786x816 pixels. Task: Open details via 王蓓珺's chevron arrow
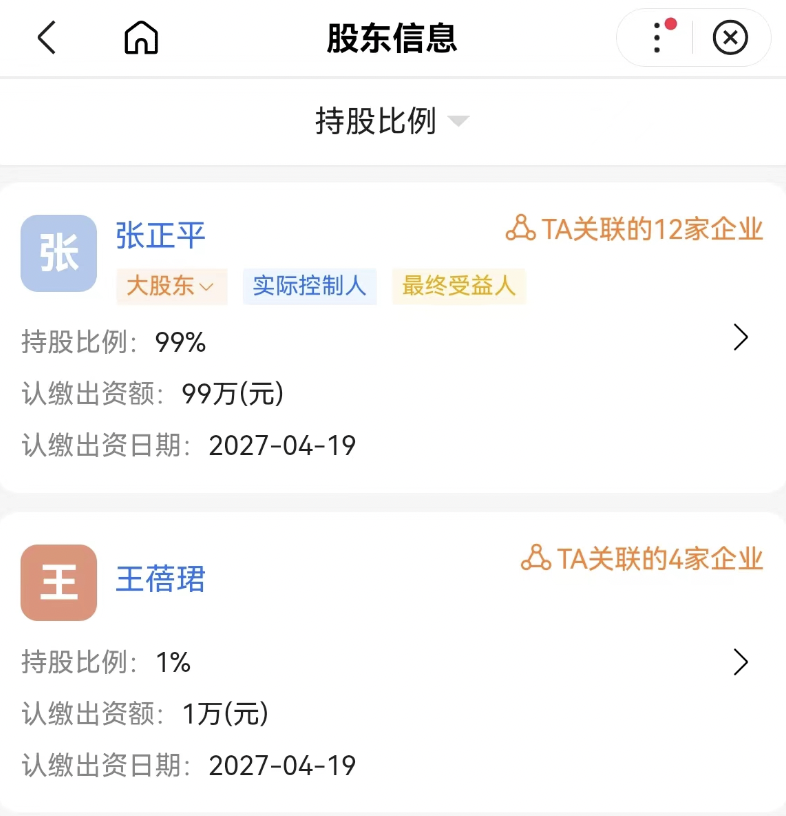pyautogui.click(x=740, y=662)
